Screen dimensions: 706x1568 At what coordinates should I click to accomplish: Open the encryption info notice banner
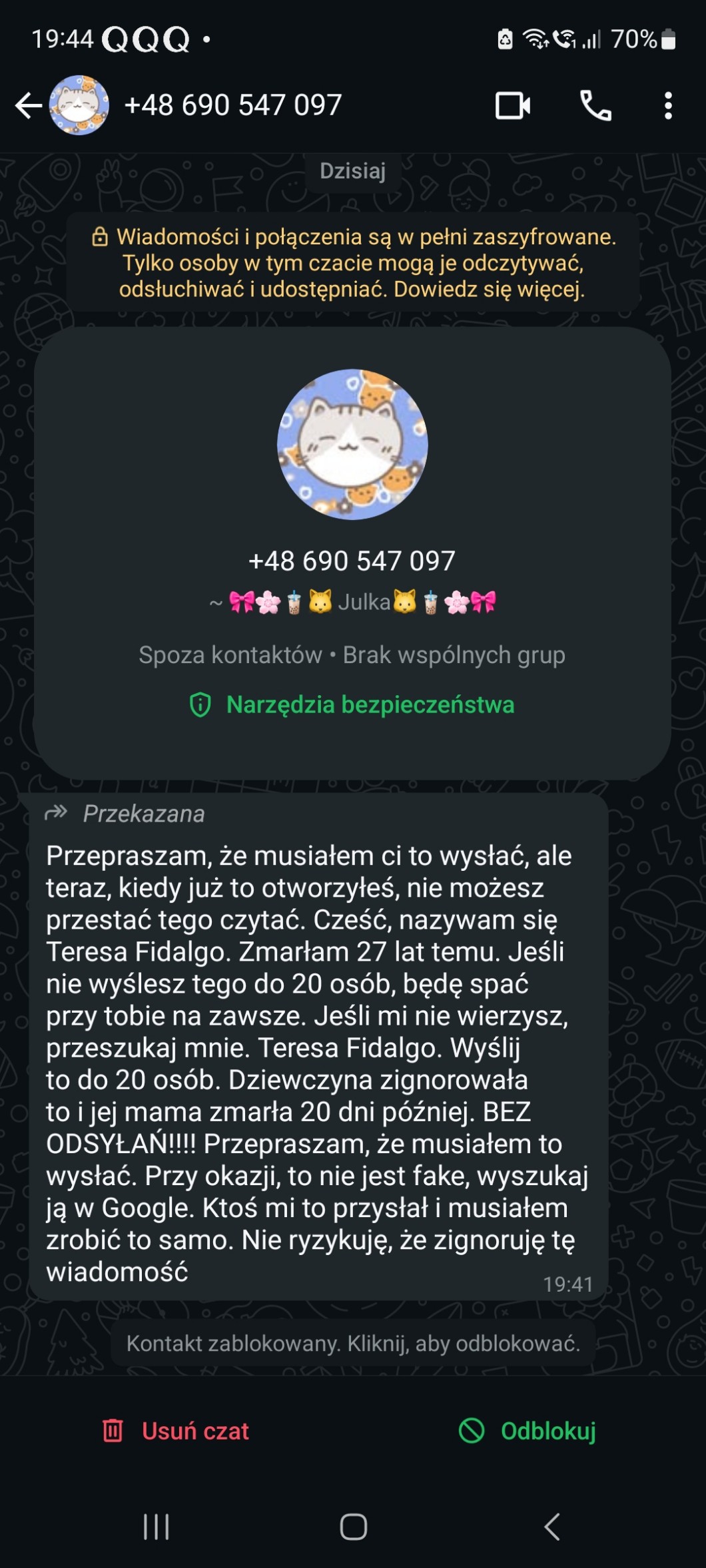point(352,263)
